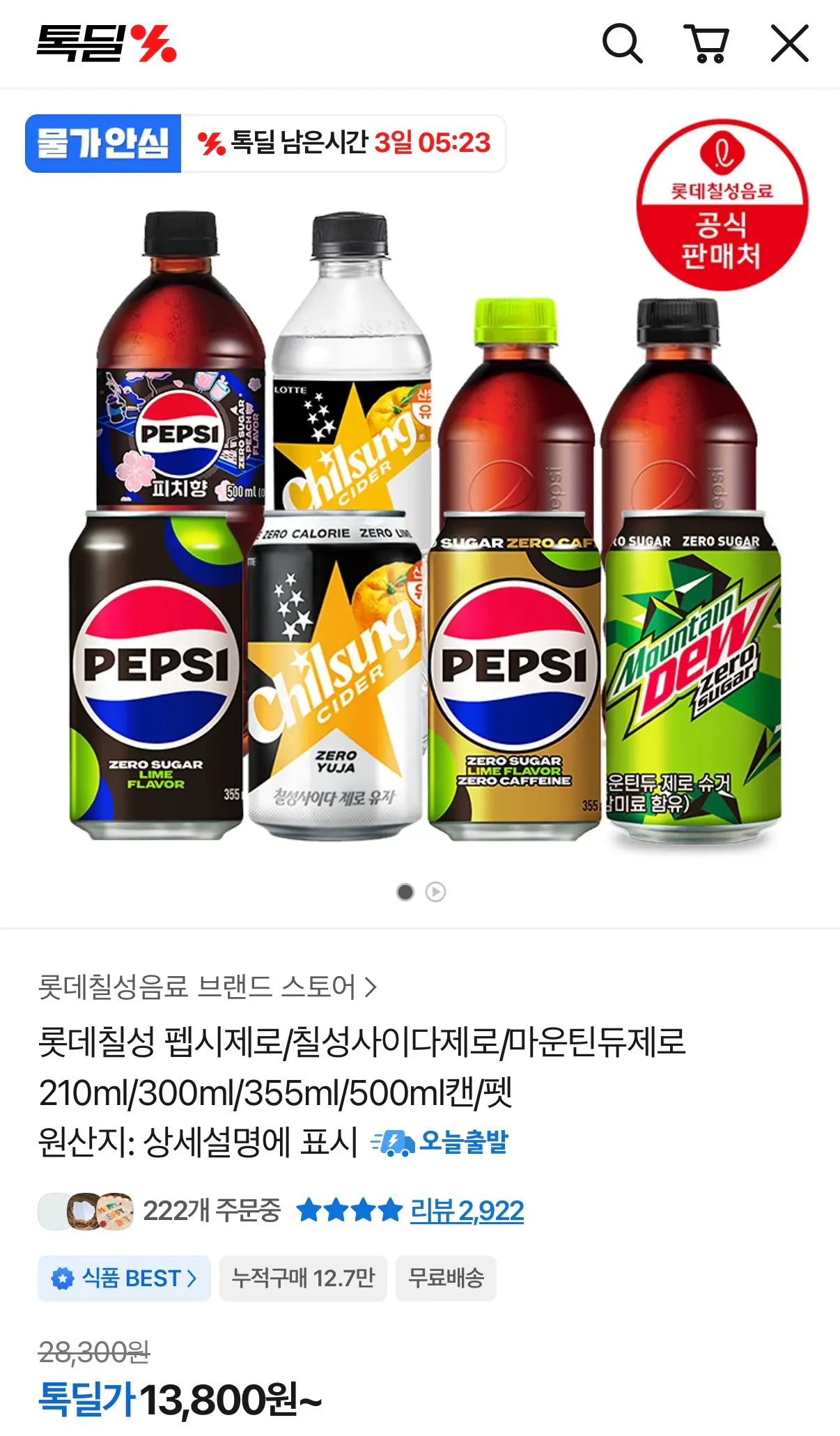Close the product page with the X
This screenshot has width=840, height=1436.
(791, 43)
